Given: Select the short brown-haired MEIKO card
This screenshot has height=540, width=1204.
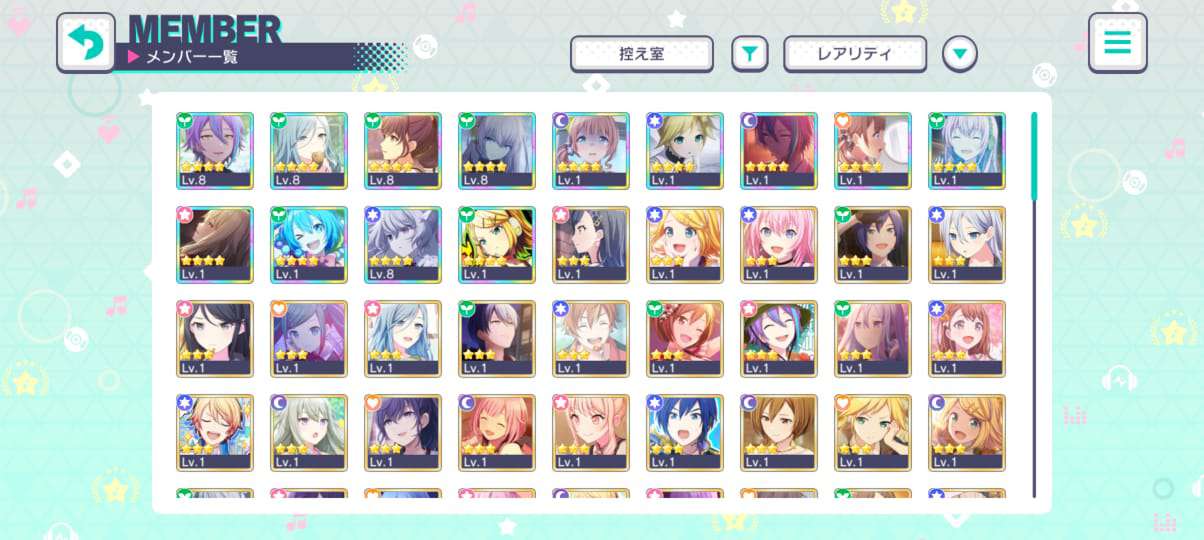Looking at the screenshot, I should click(x=779, y=432).
